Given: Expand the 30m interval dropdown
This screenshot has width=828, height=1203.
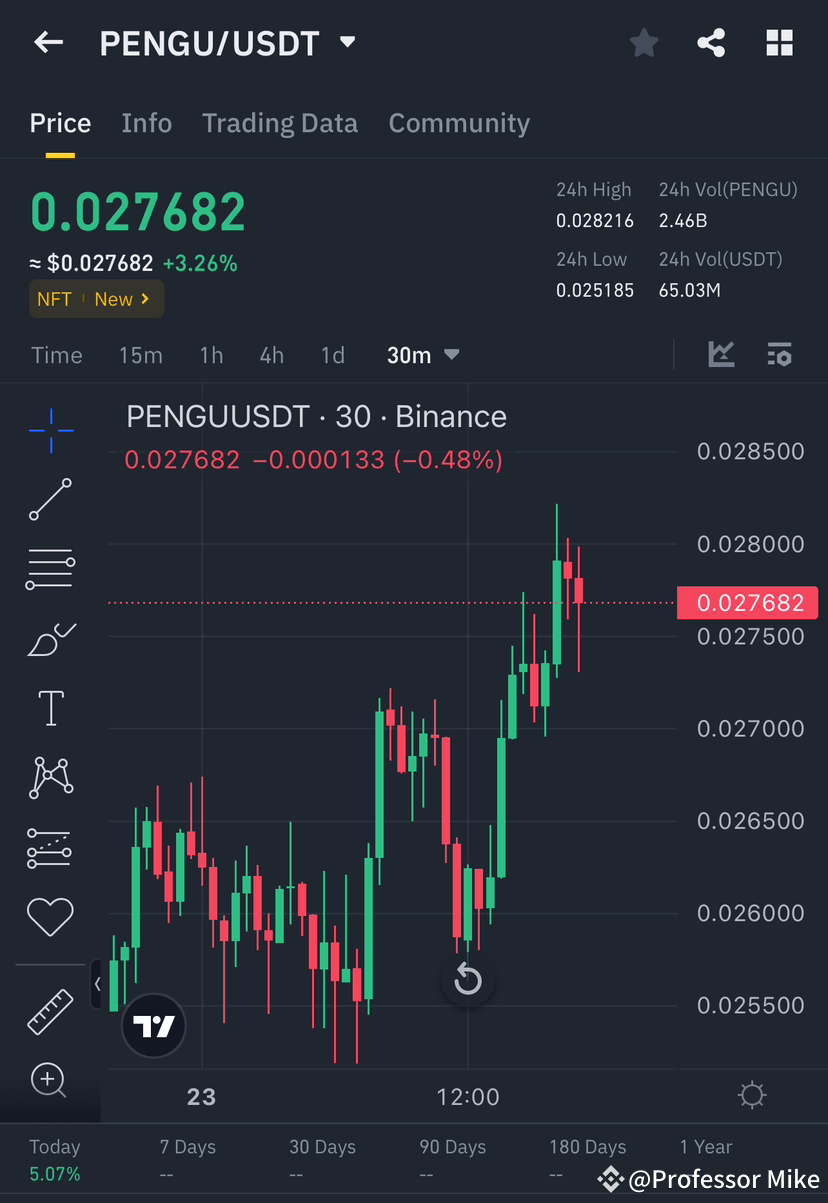Looking at the screenshot, I should pyautogui.click(x=423, y=354).
